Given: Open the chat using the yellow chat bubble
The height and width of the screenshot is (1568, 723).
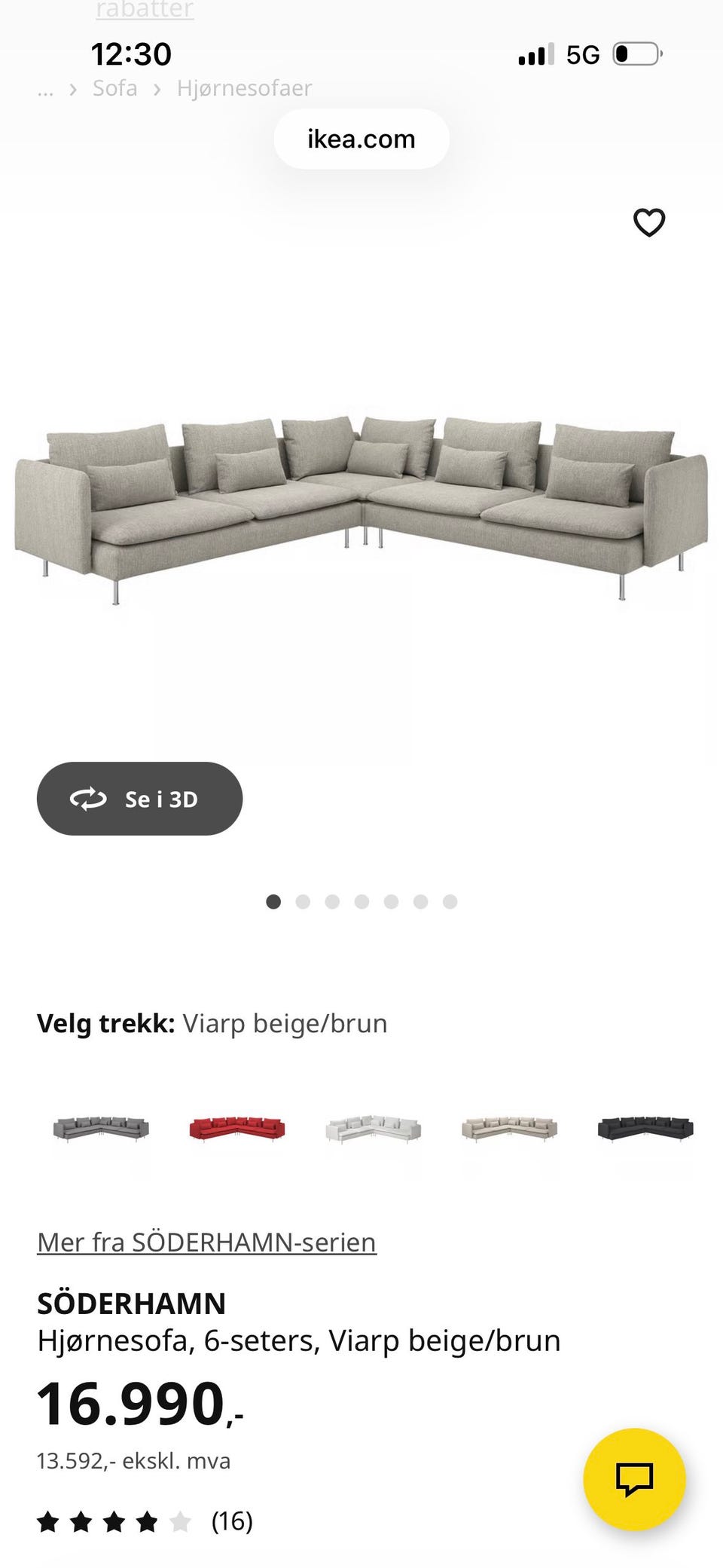Looking at the screenshot, I should pos(636,1479).
